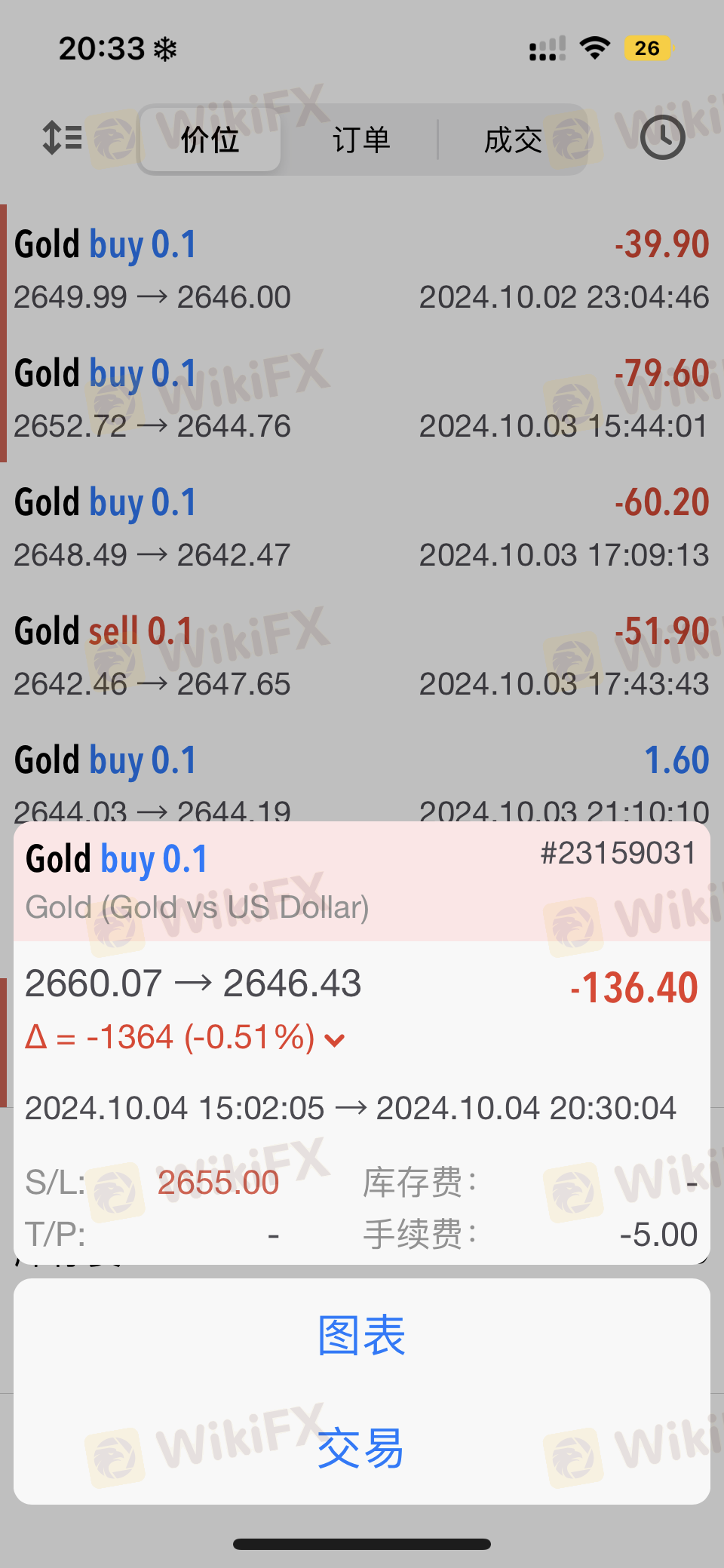724x1568 pixels.
Task: Switch to the 订单 tab
Action: (361, 140)
